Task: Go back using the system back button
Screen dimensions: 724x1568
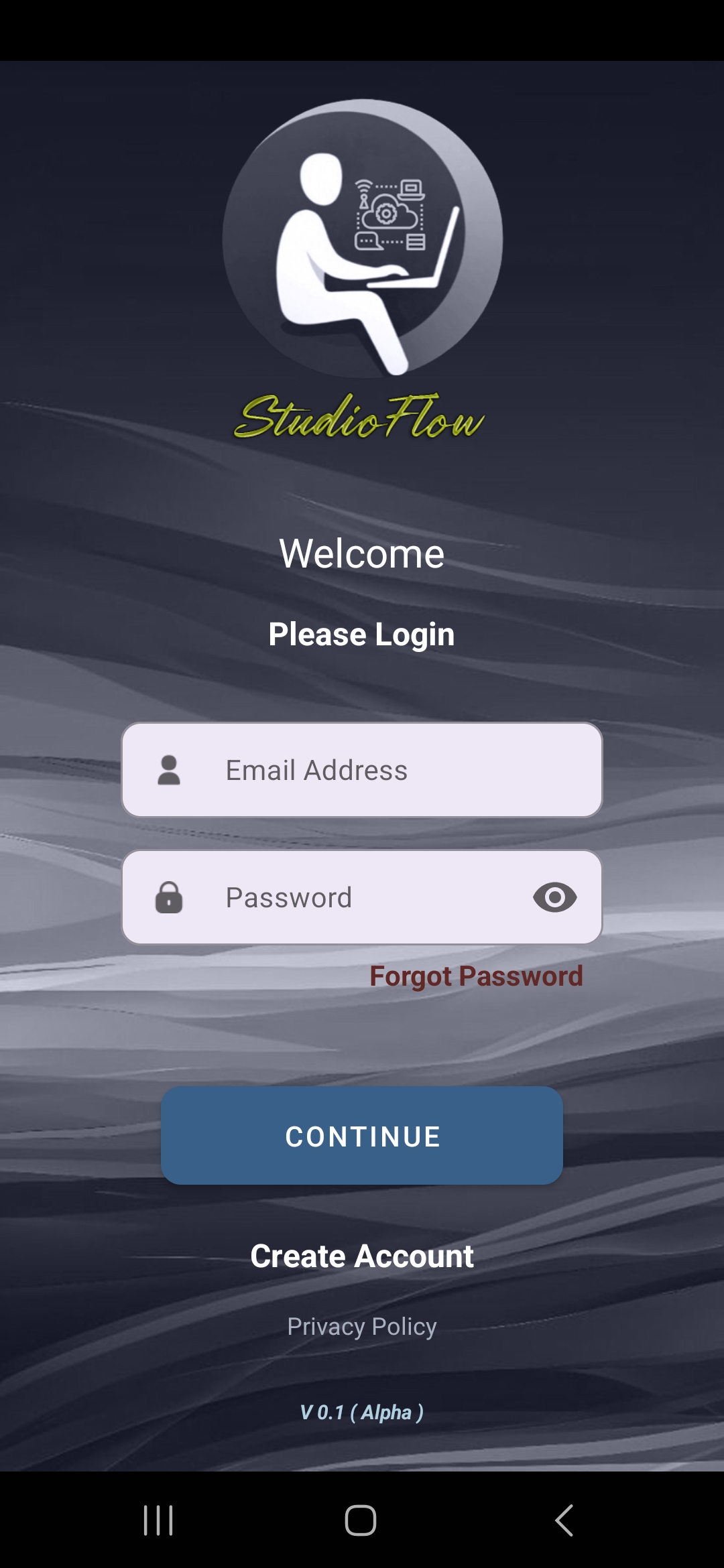Action: [x=564, y=1520]
